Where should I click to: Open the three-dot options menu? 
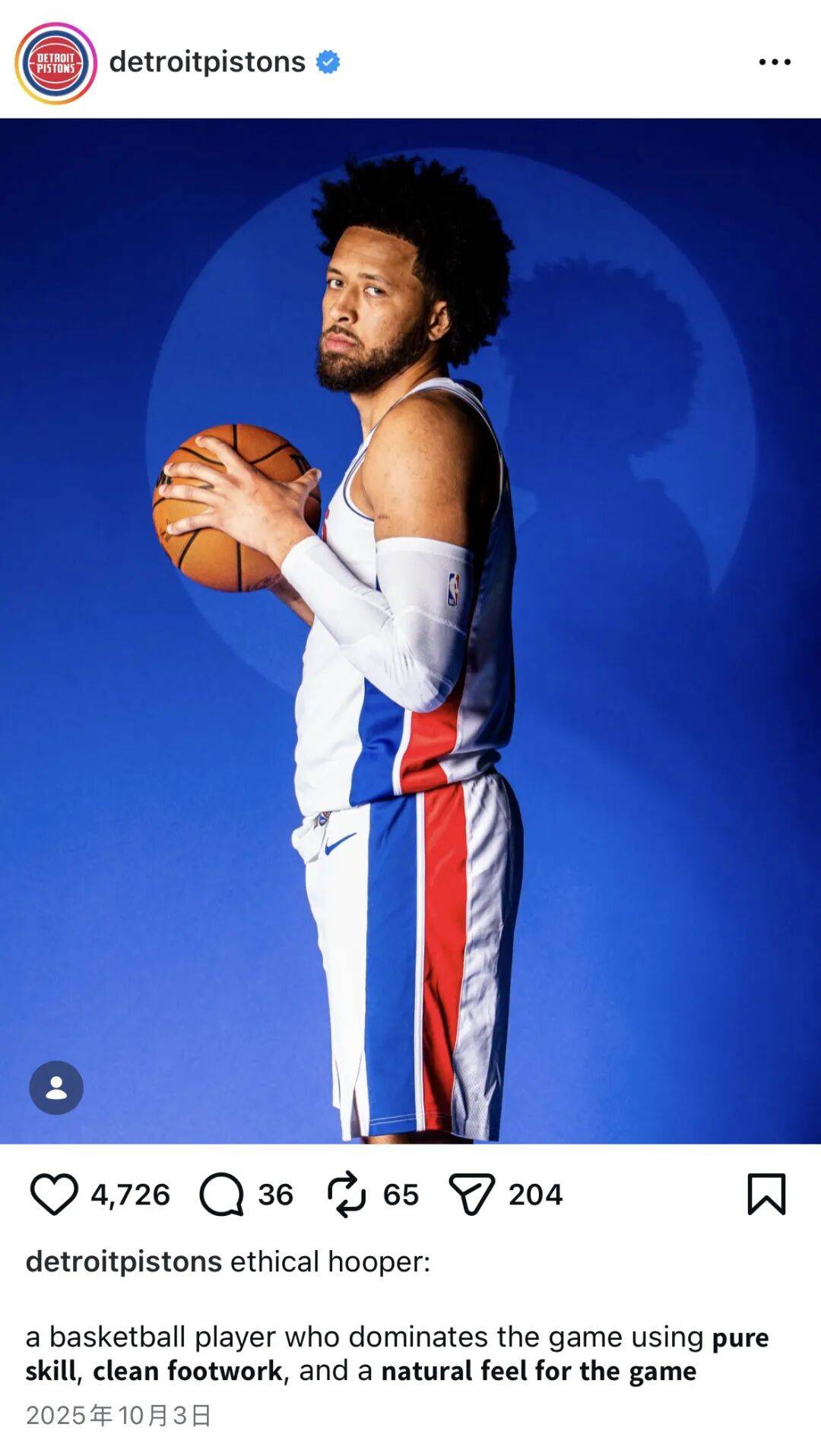(x=774, y=62)
